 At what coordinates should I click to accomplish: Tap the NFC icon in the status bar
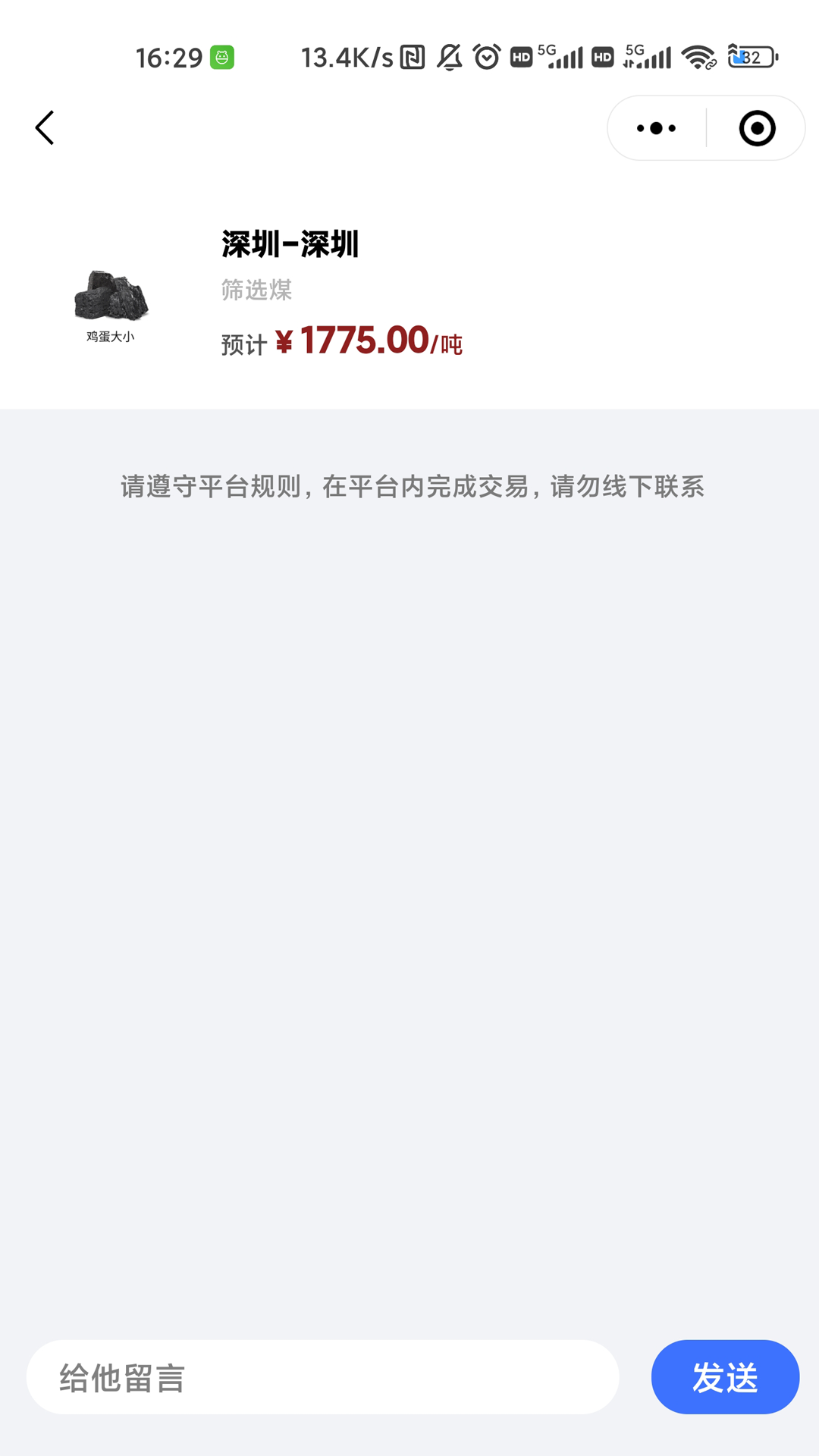(413, 55)
